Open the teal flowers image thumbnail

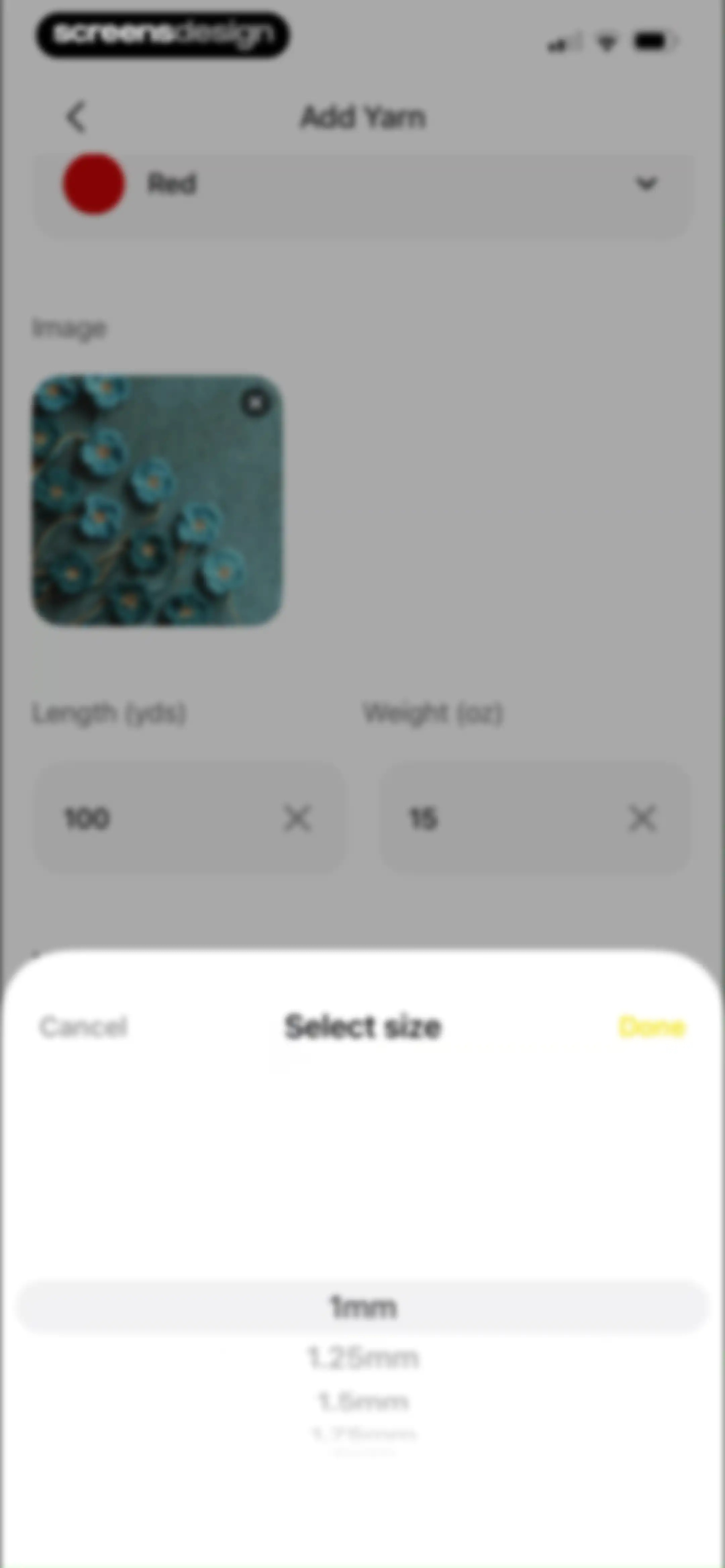[157, 500]
